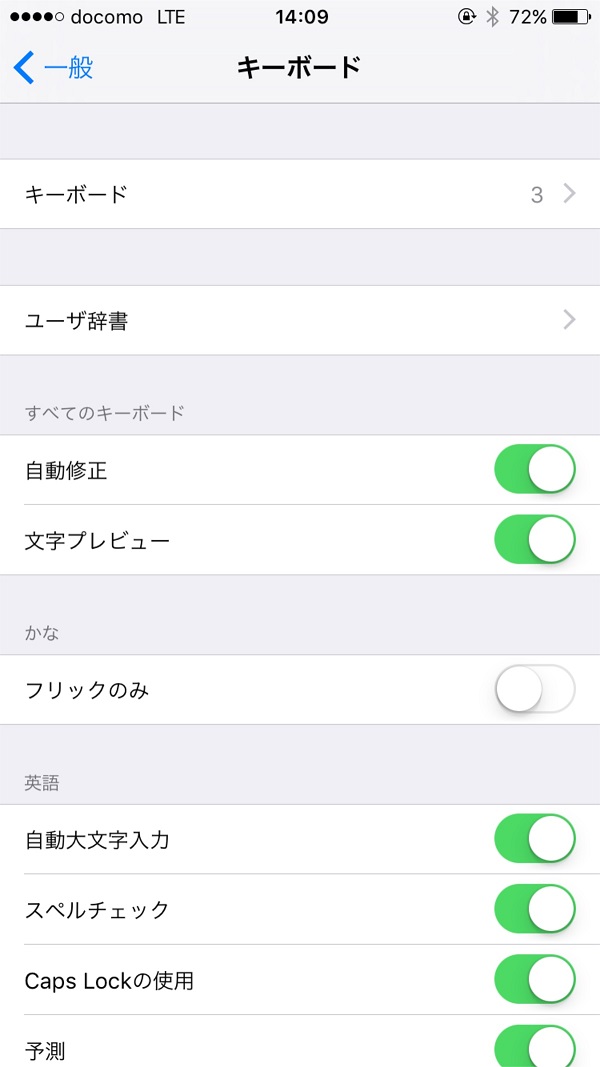Open ユーザ辞書 (user dictionary)
Screen dimensions: 600x1067
(300, 321)
